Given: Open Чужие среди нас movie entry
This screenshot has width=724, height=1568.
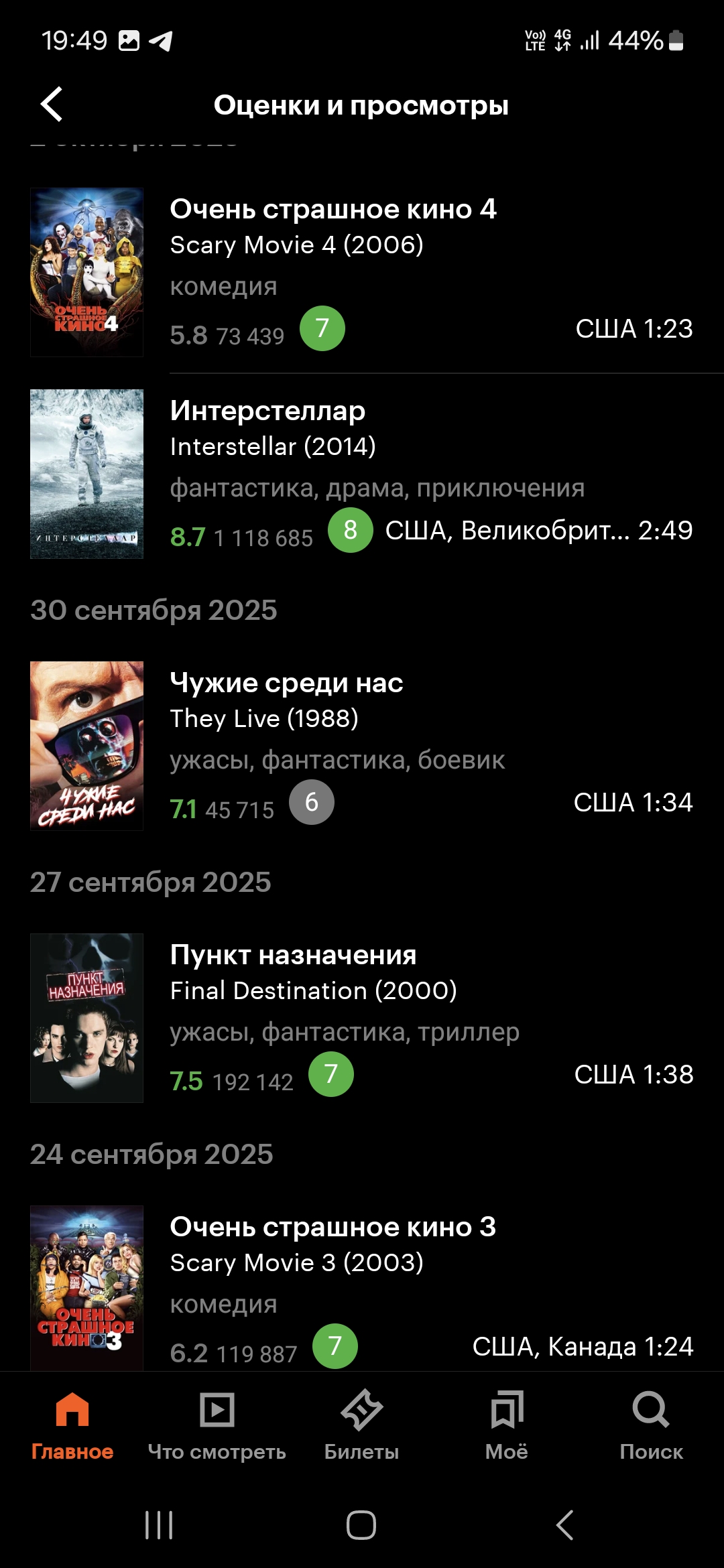Looking at the screenshot, I should (x=362, y=745).
